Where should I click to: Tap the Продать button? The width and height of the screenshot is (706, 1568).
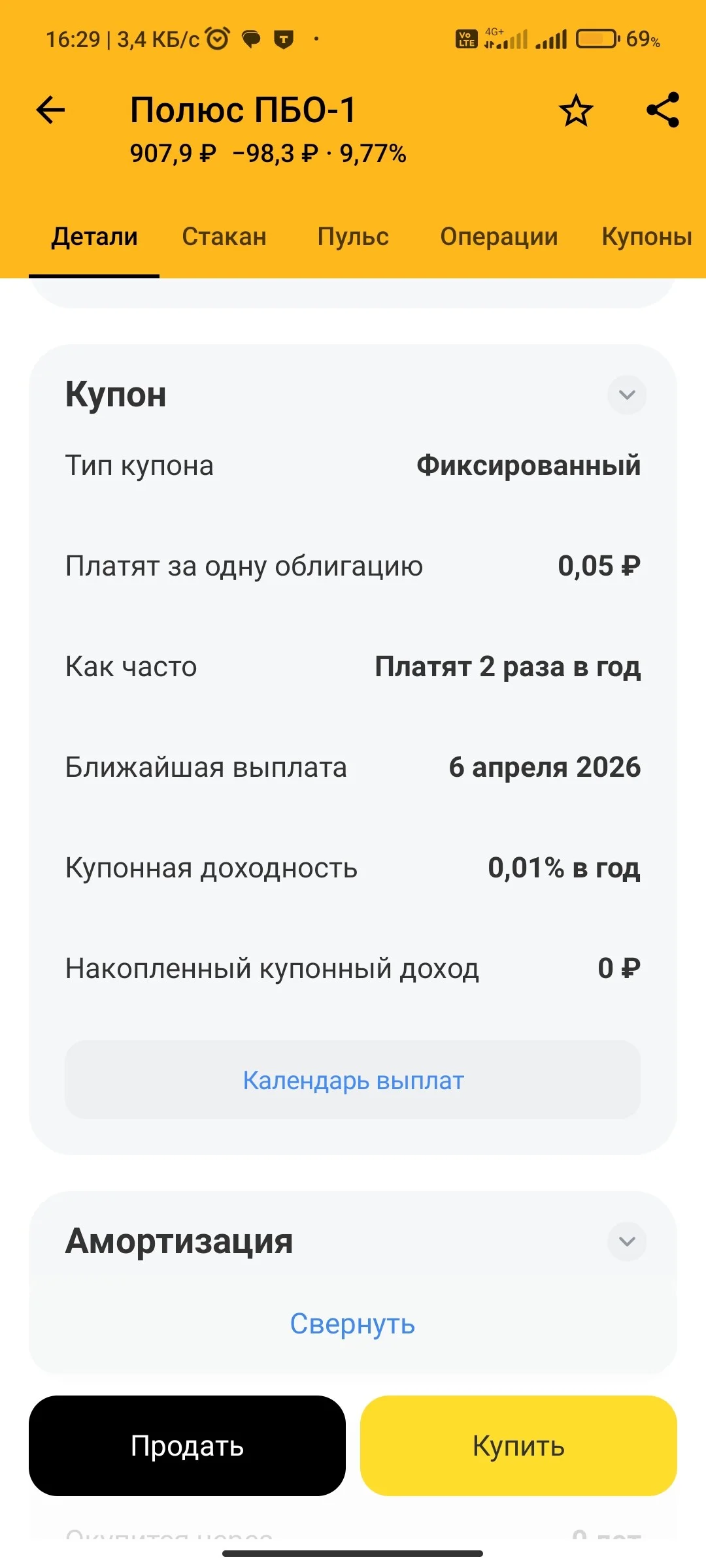click(187, 1446)
